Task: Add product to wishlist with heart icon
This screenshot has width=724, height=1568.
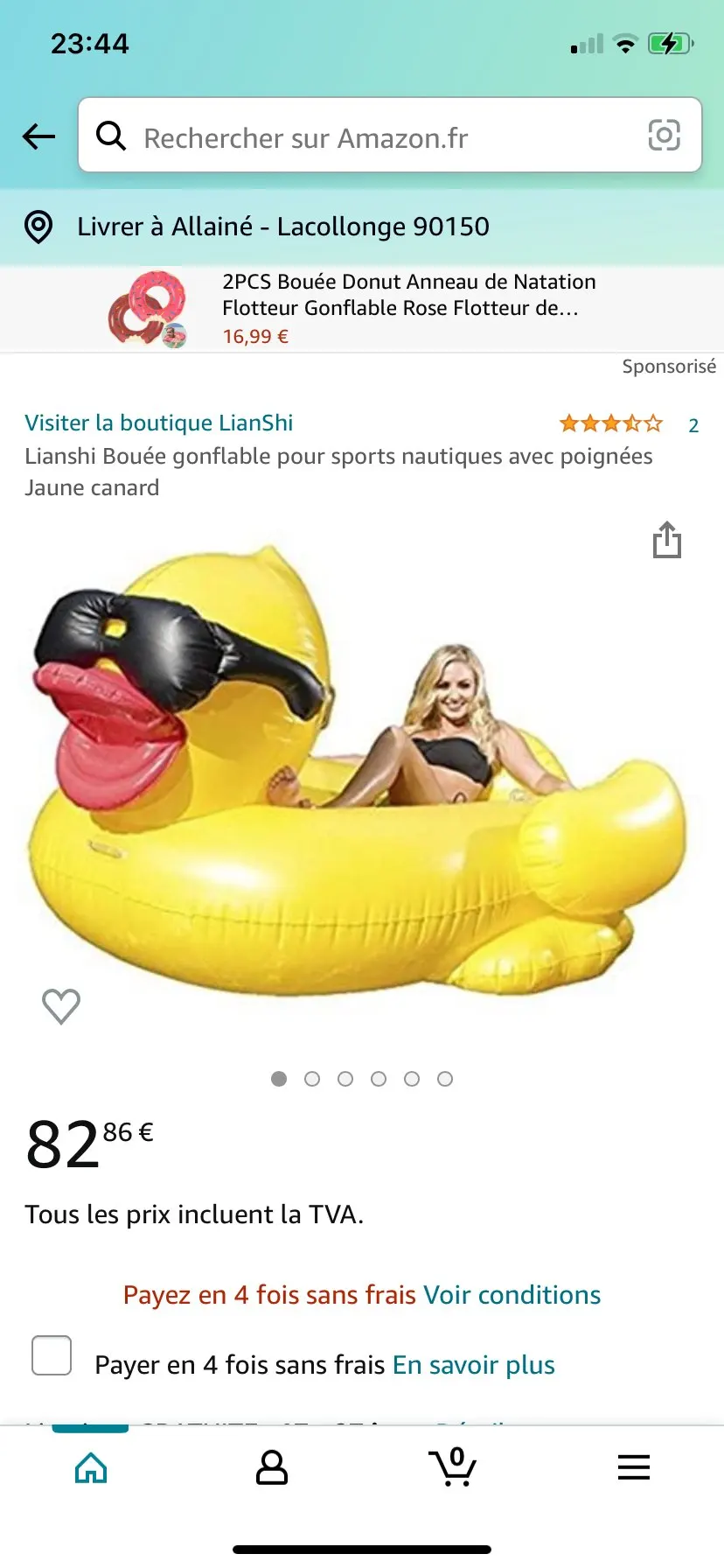Action: 61,1006
